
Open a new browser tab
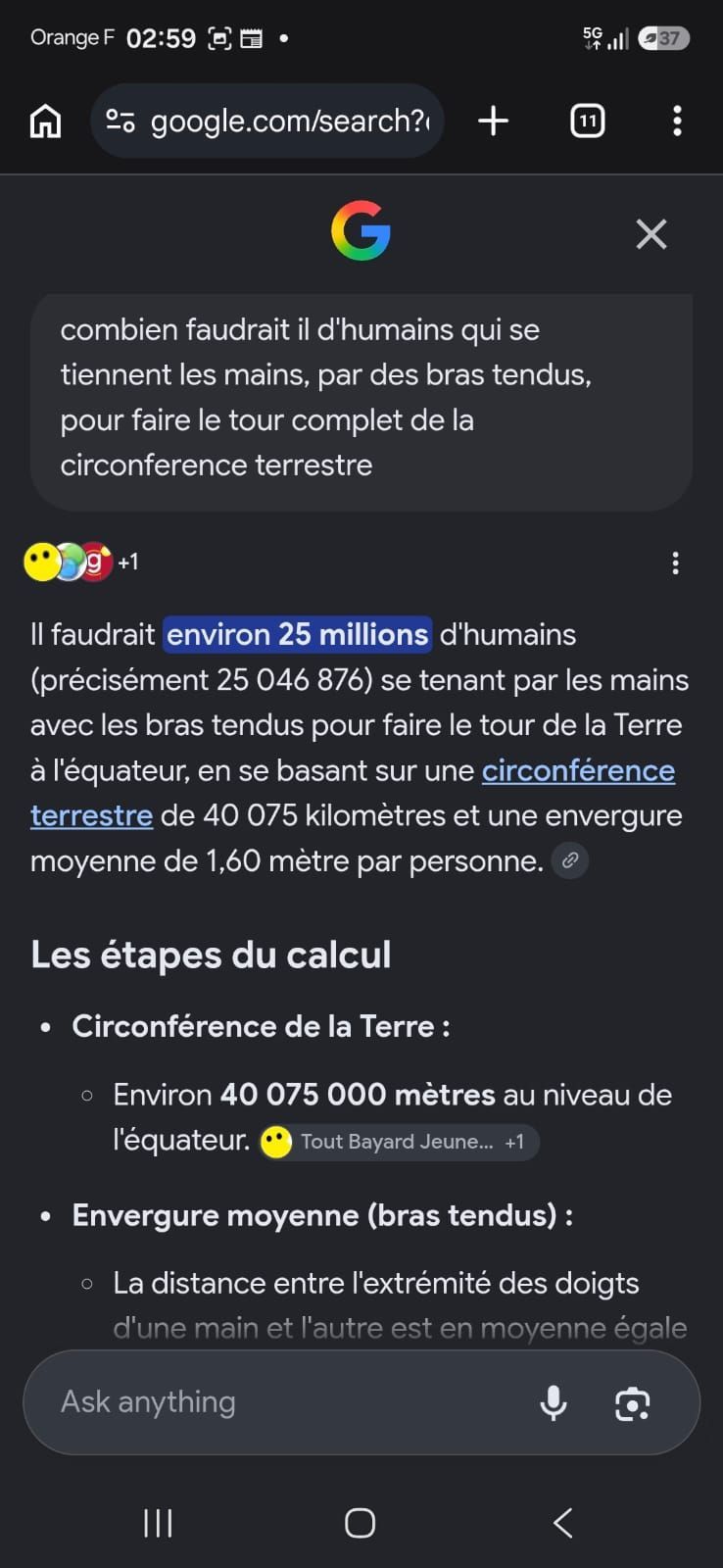tap(494, 122)
